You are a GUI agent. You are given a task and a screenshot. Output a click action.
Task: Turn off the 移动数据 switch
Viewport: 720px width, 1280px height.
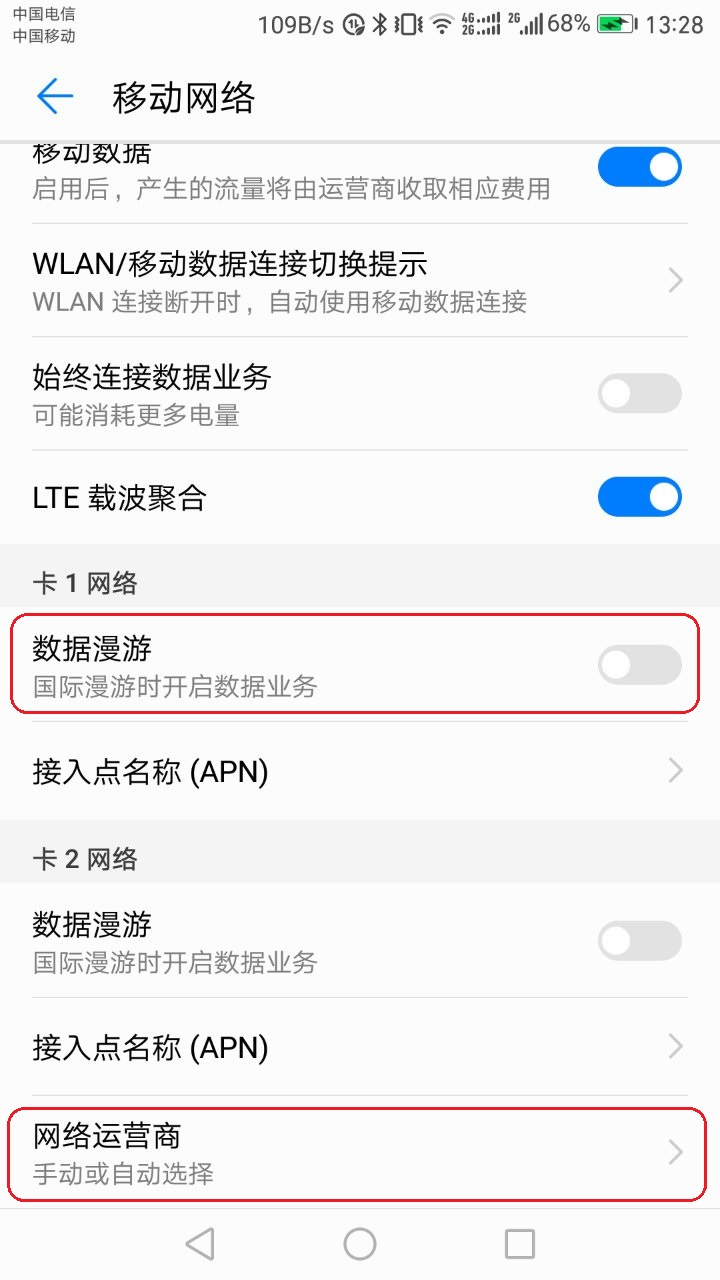(x=640, y=167)
